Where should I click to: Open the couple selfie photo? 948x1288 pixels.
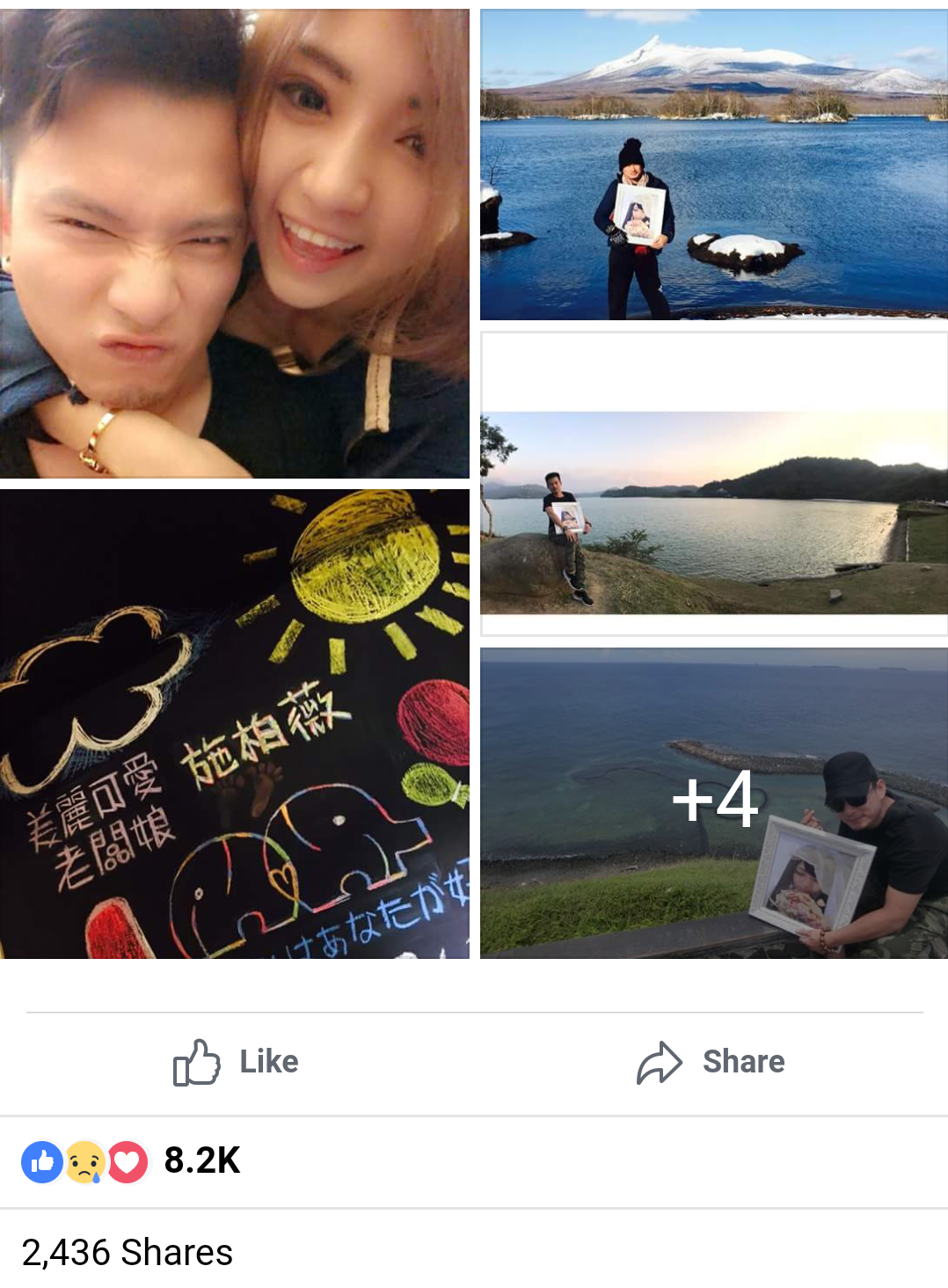234,244
